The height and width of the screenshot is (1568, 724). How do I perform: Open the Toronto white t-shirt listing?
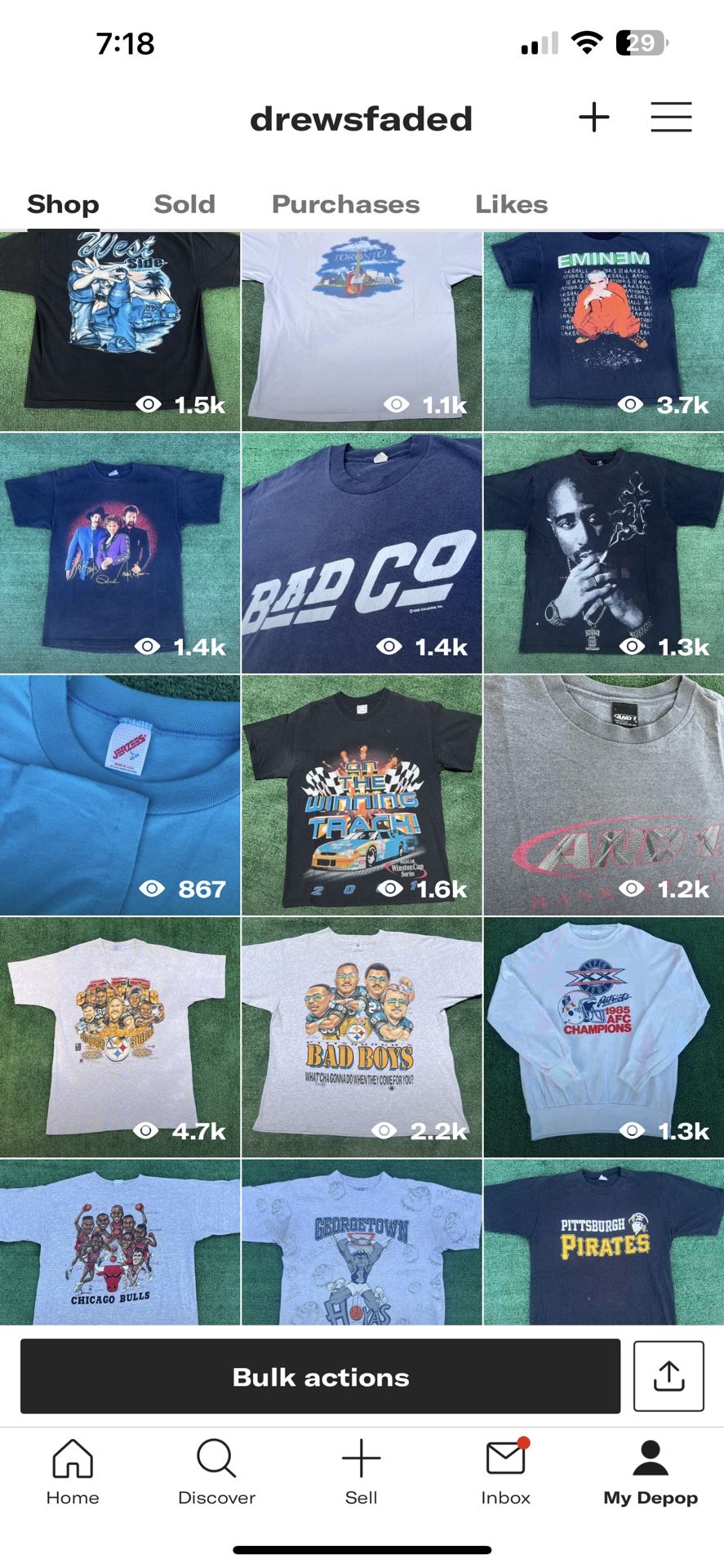pyautogui.click(x=362, y=331)
